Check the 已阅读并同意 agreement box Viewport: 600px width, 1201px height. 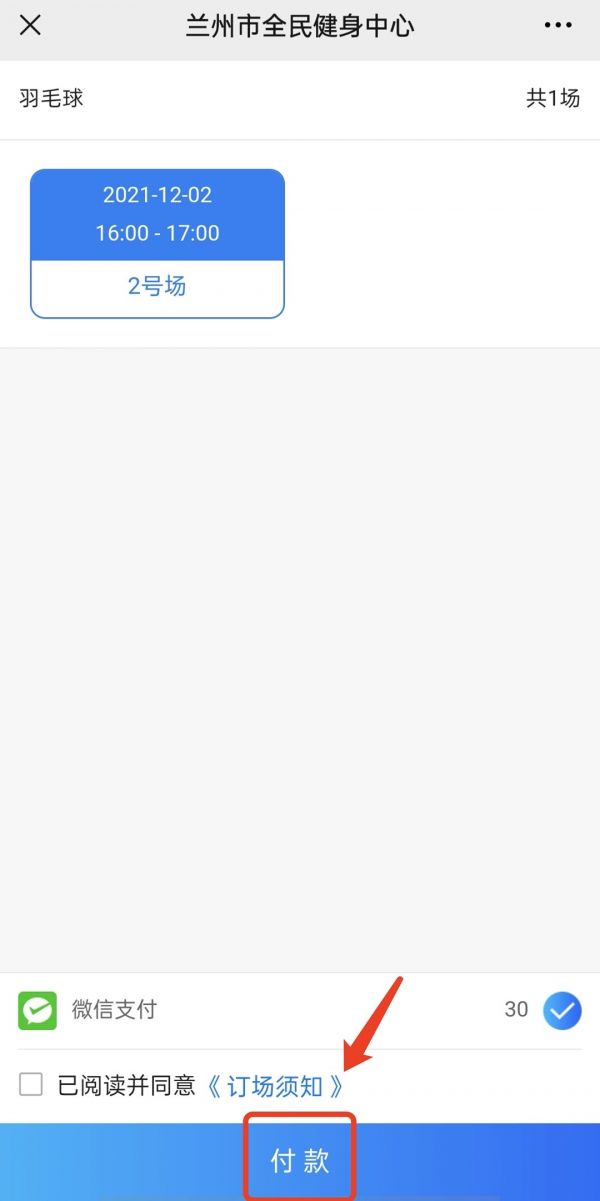pos(31,1084)
